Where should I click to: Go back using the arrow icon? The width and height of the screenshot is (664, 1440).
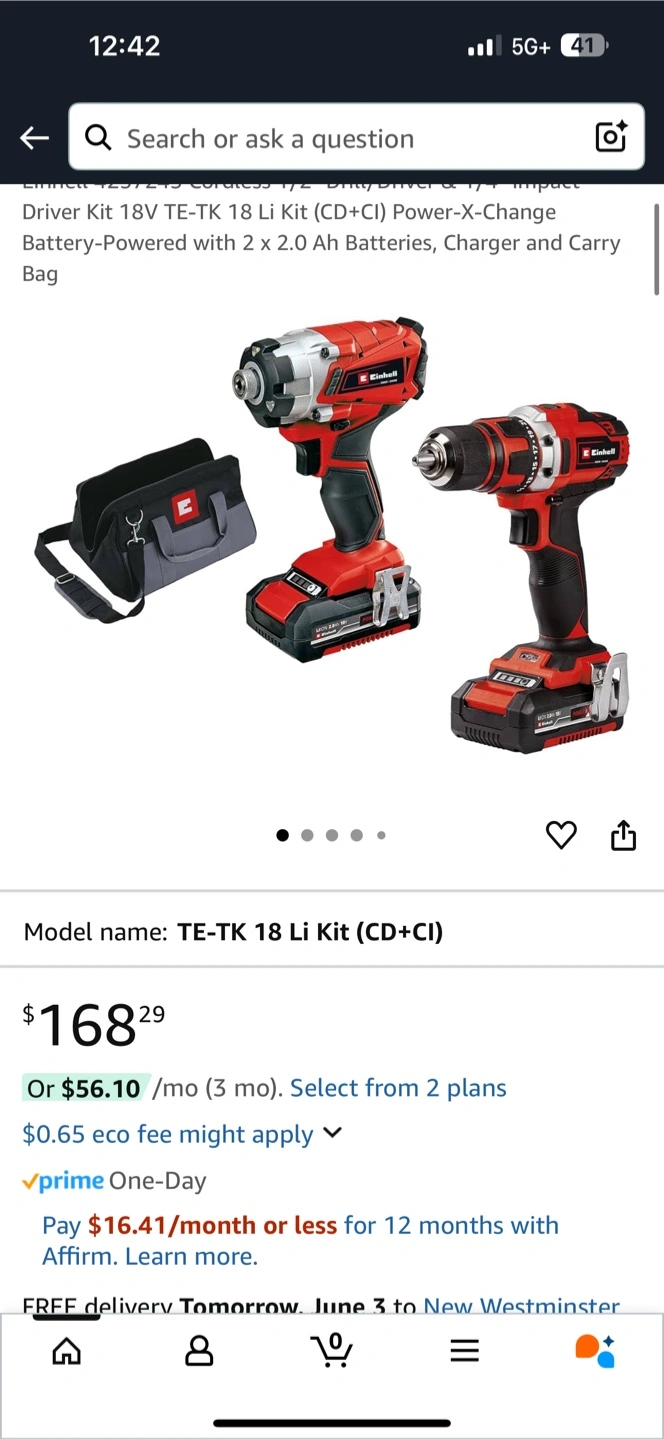click(35, 138)
